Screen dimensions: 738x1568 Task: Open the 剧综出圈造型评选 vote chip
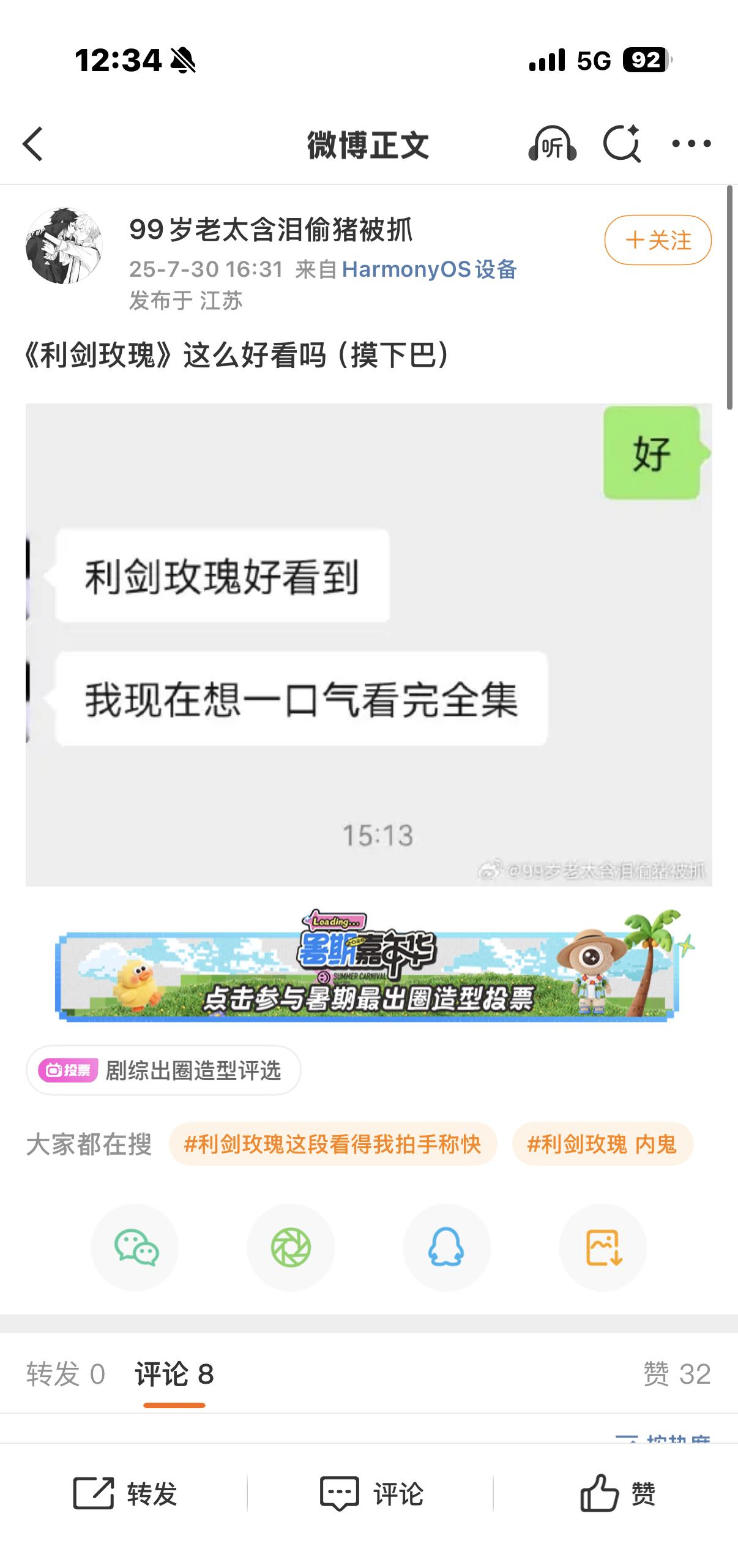[x=163, y=1070]
